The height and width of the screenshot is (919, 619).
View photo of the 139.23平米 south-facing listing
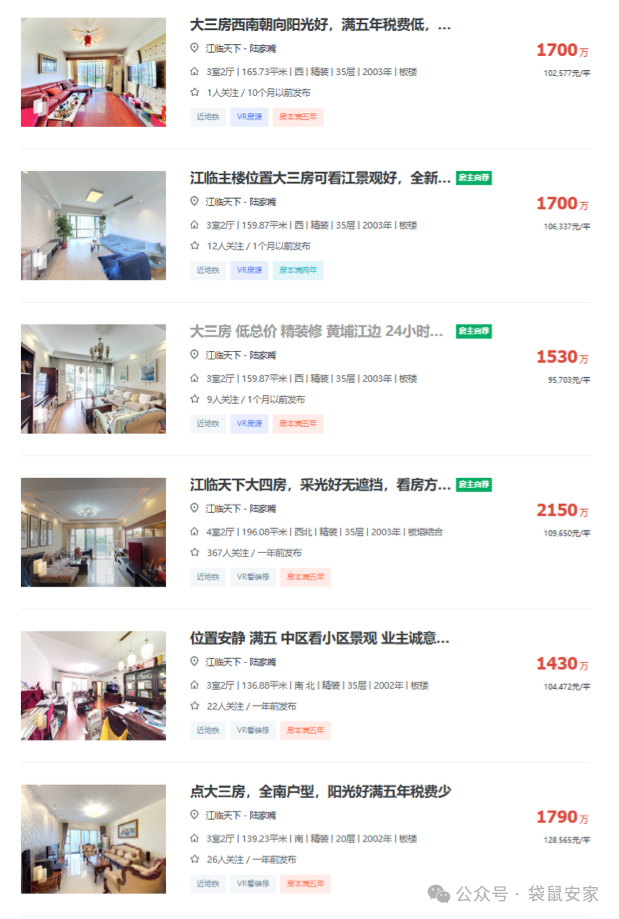pos(93,839)
